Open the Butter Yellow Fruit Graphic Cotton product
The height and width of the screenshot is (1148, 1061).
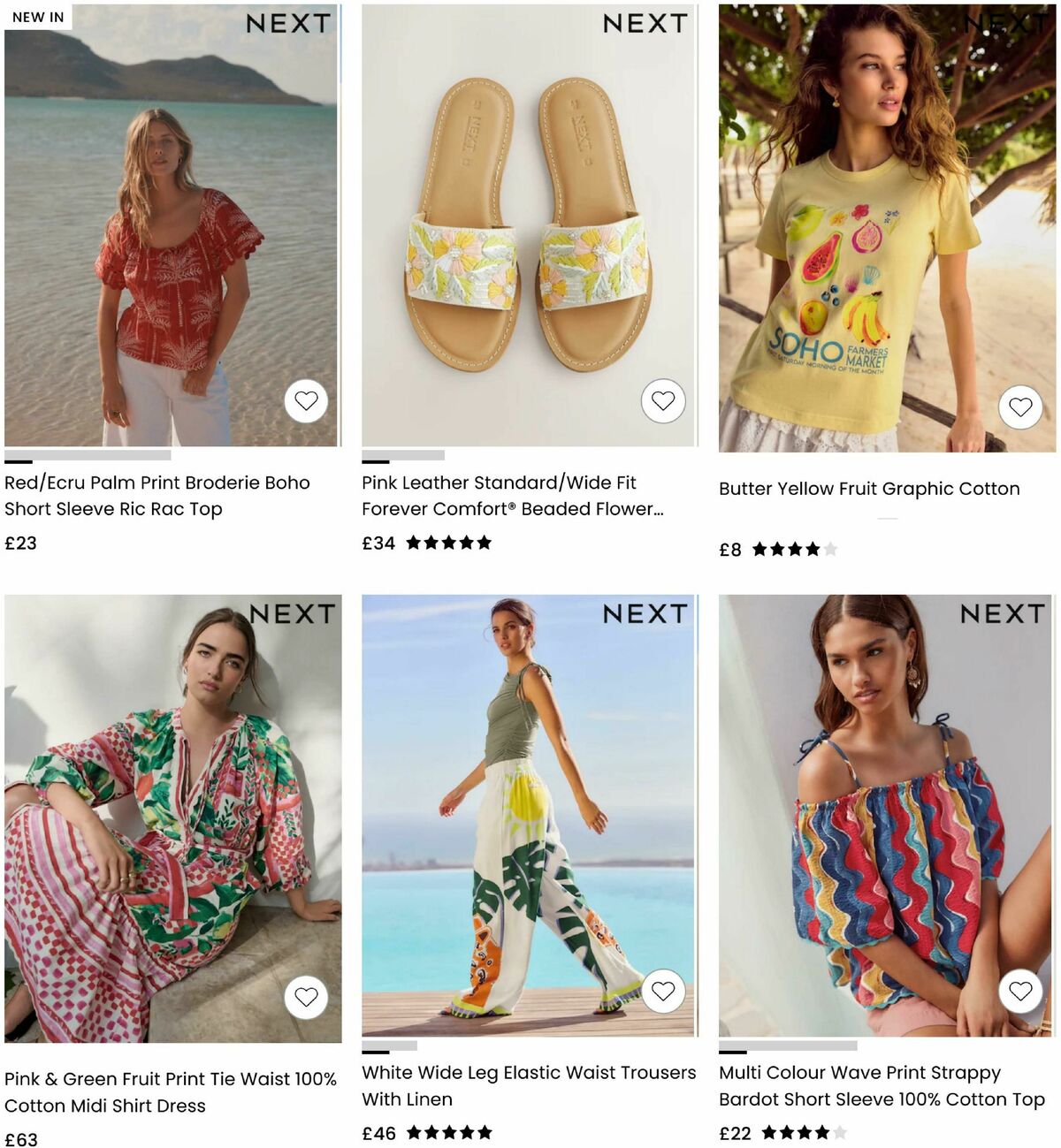tap(869, 488)
